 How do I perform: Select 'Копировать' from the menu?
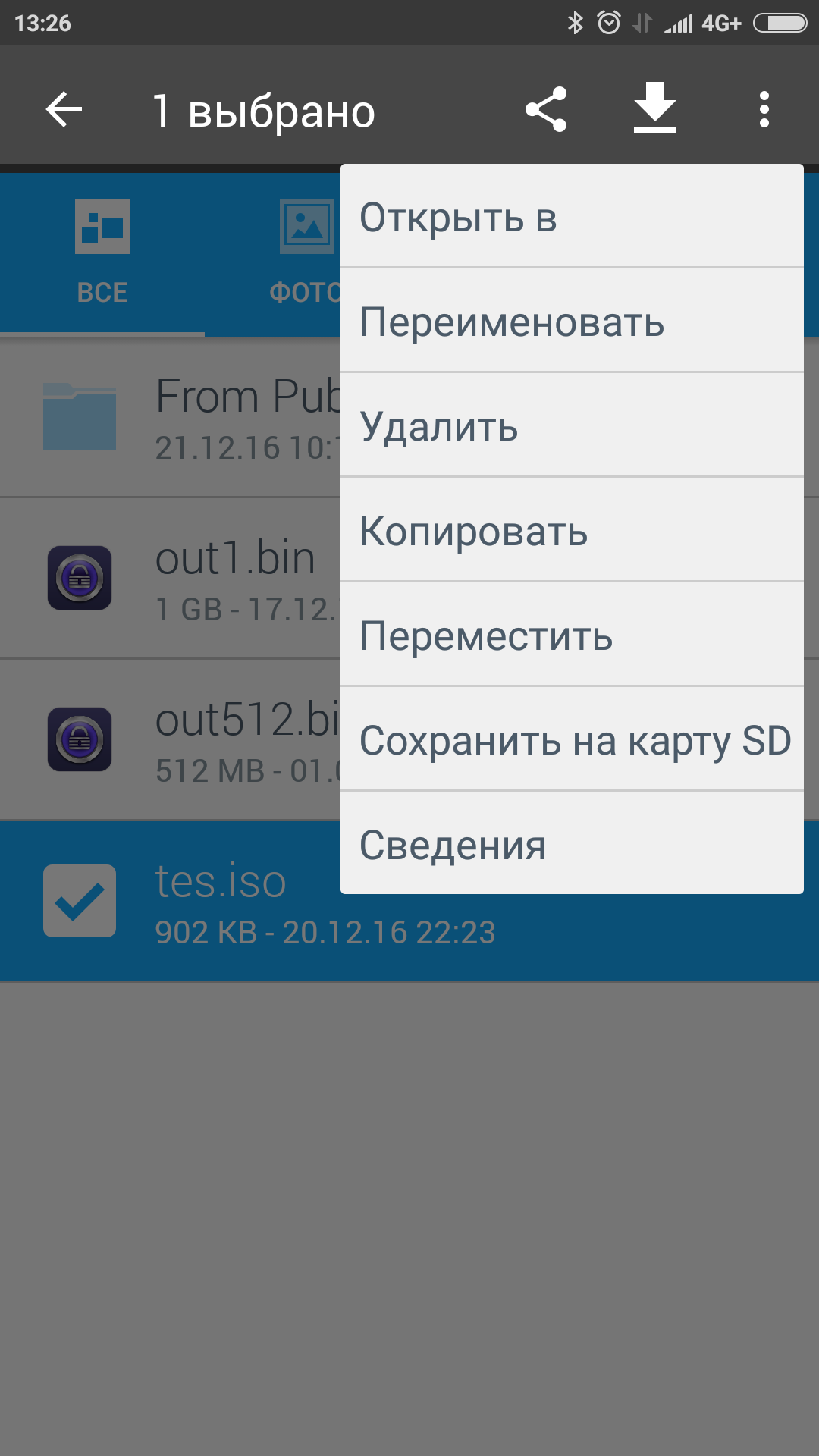click(572, 531)
